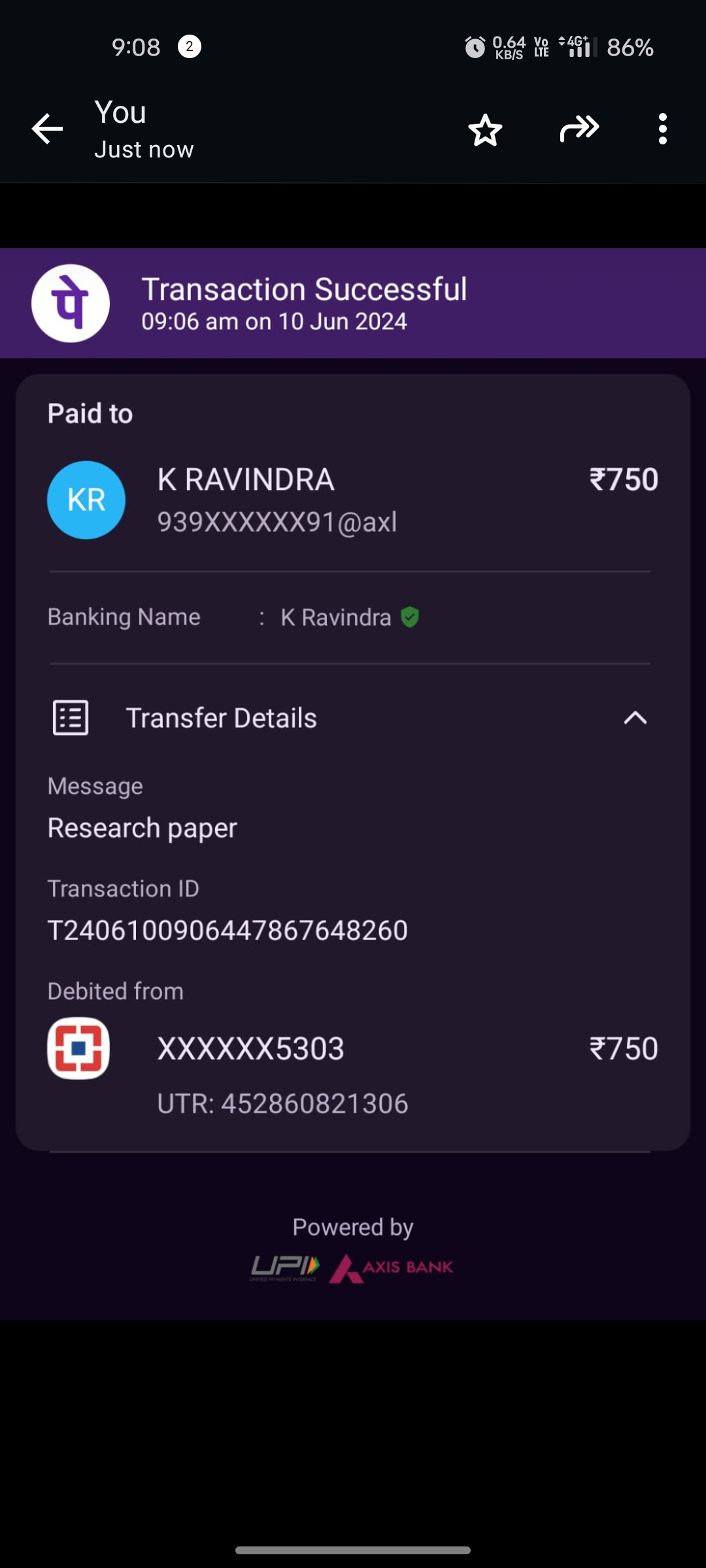Screen dimensions: 706x1568
Task: Forward this image to another chat
Action: (579, 129)
